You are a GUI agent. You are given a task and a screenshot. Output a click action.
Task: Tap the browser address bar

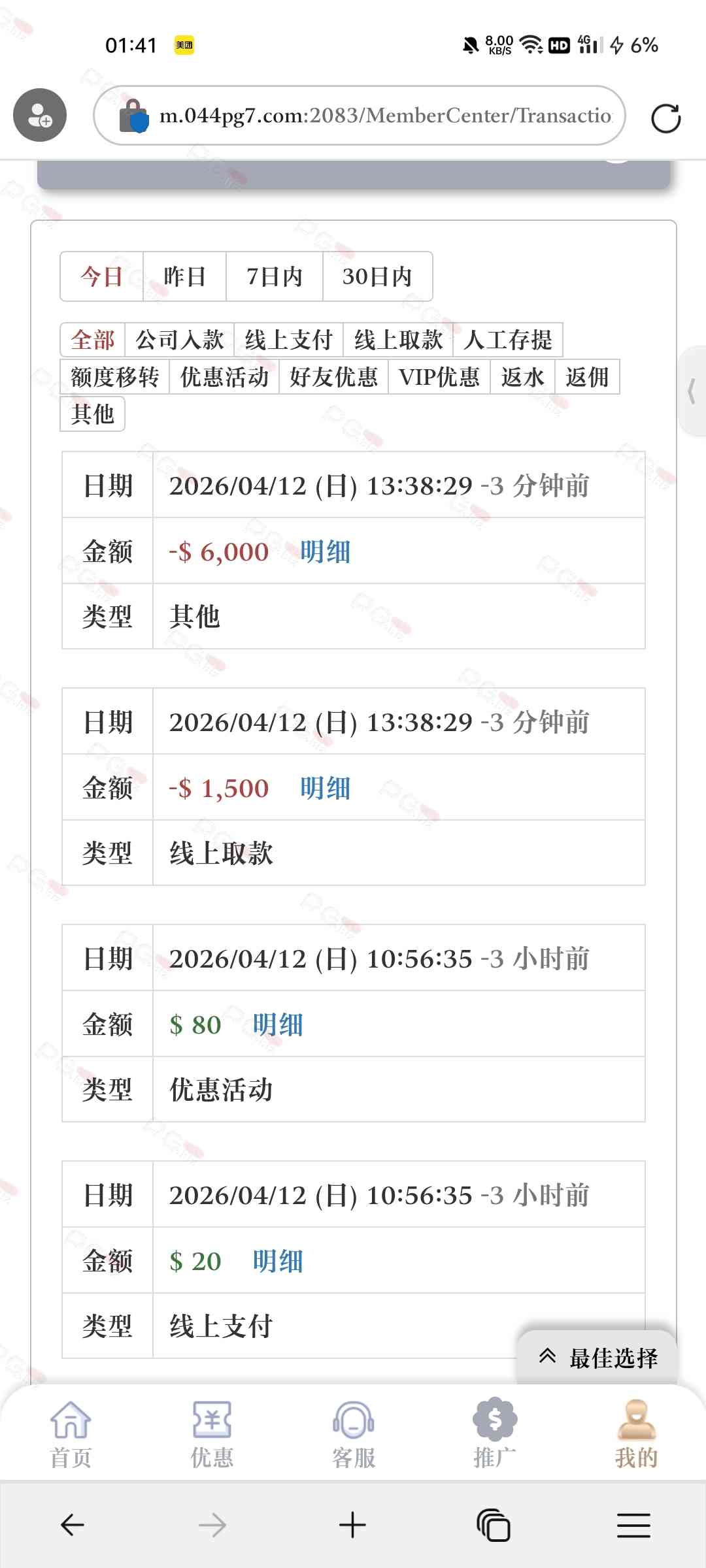pos(384,116)
